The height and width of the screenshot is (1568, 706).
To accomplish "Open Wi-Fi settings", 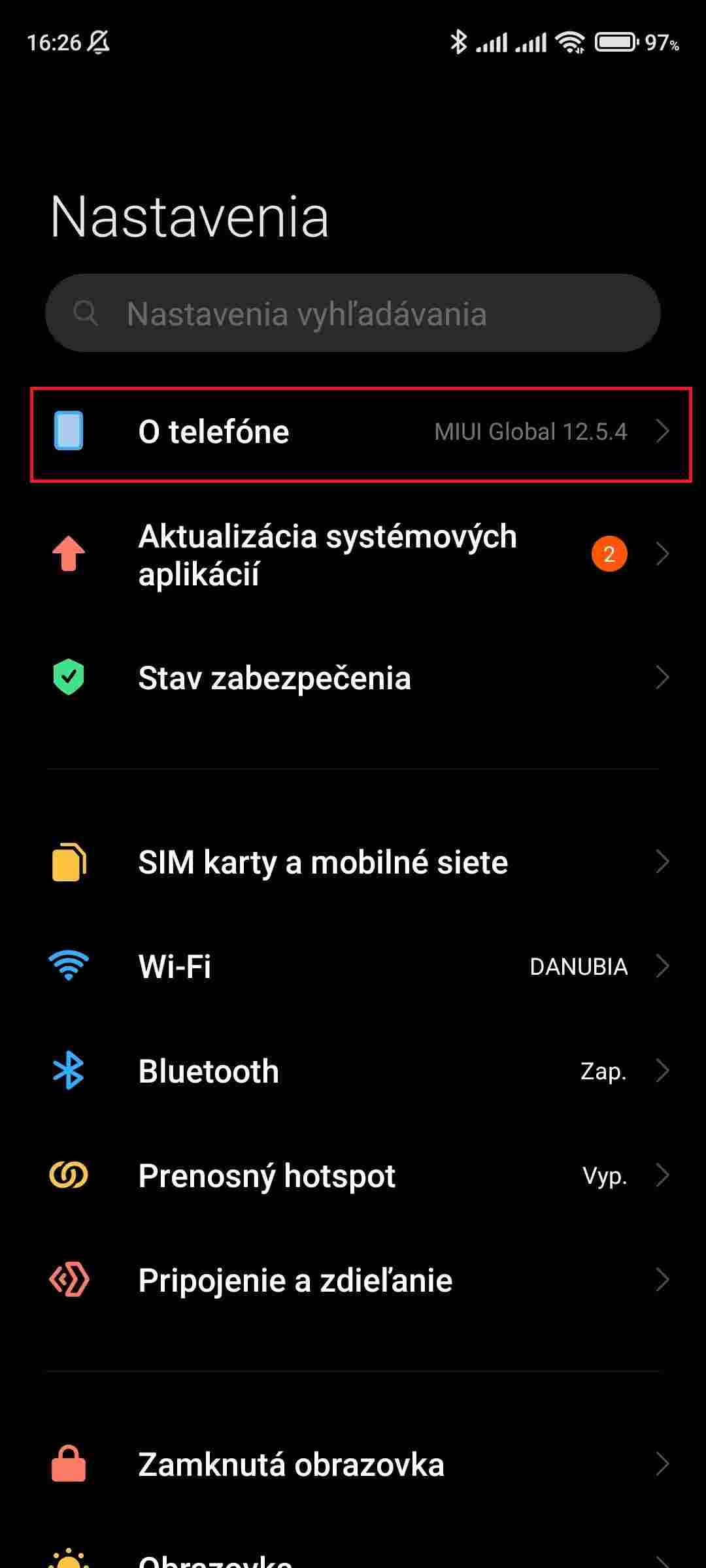I will [353, 966].
